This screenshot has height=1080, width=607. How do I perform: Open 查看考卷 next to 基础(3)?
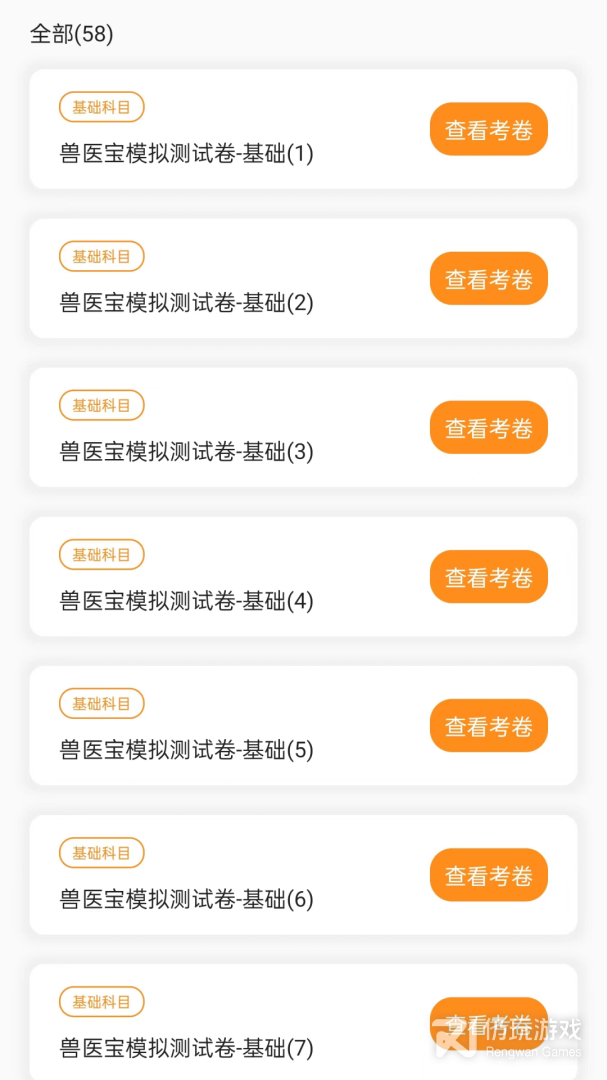(488, 427)
